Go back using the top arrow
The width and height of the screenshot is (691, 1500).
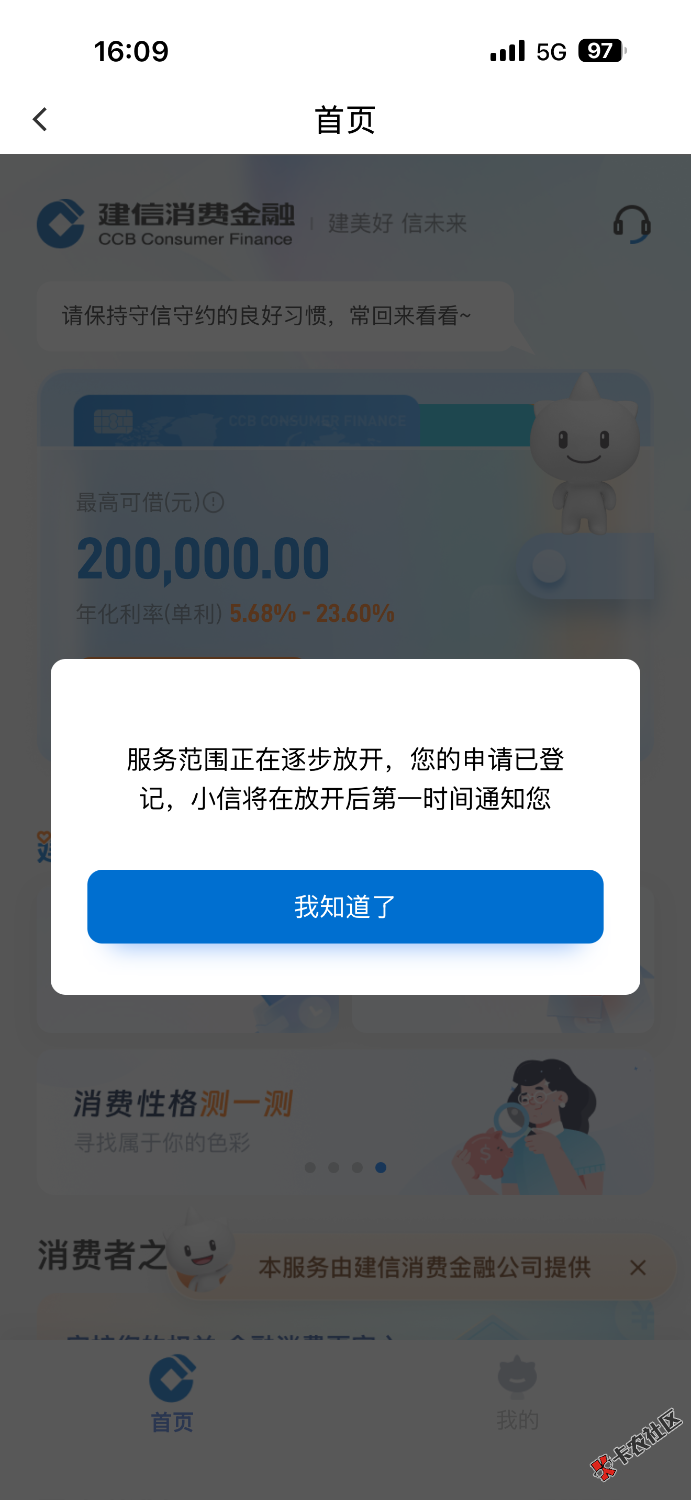(40, 120)
